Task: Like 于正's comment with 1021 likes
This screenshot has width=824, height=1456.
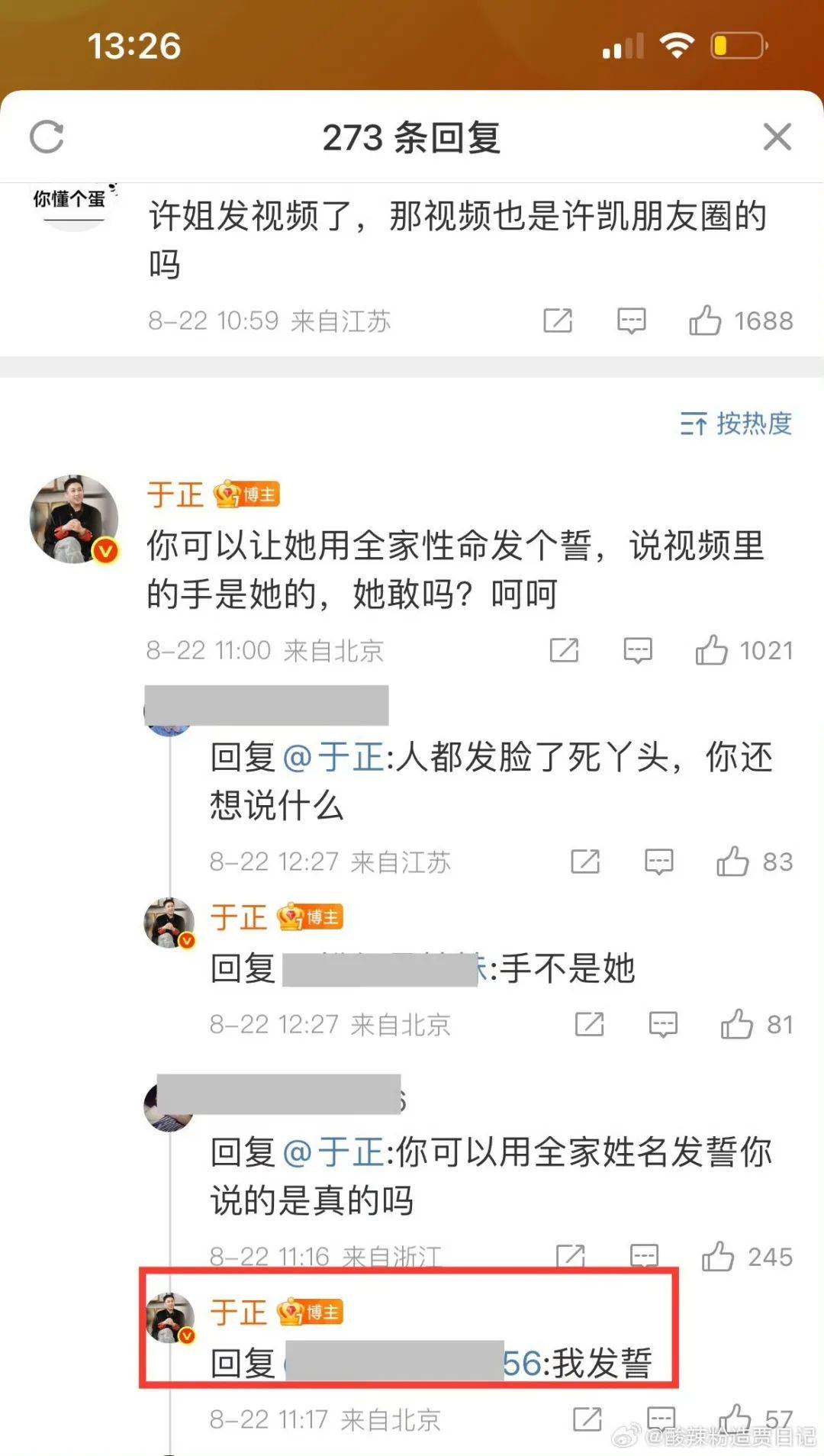Action: (x=711, y=650)
